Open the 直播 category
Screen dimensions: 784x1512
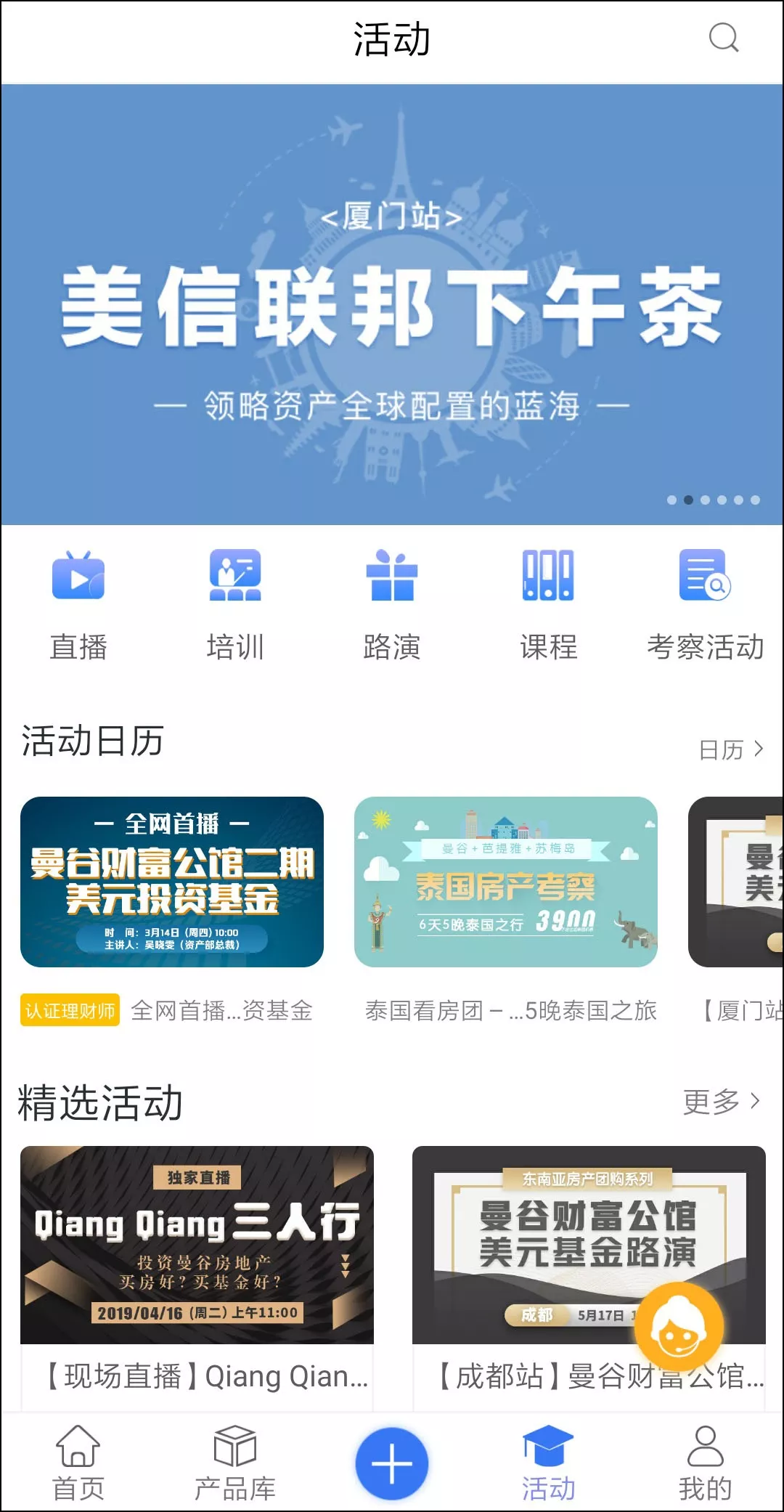pos(78,604)
